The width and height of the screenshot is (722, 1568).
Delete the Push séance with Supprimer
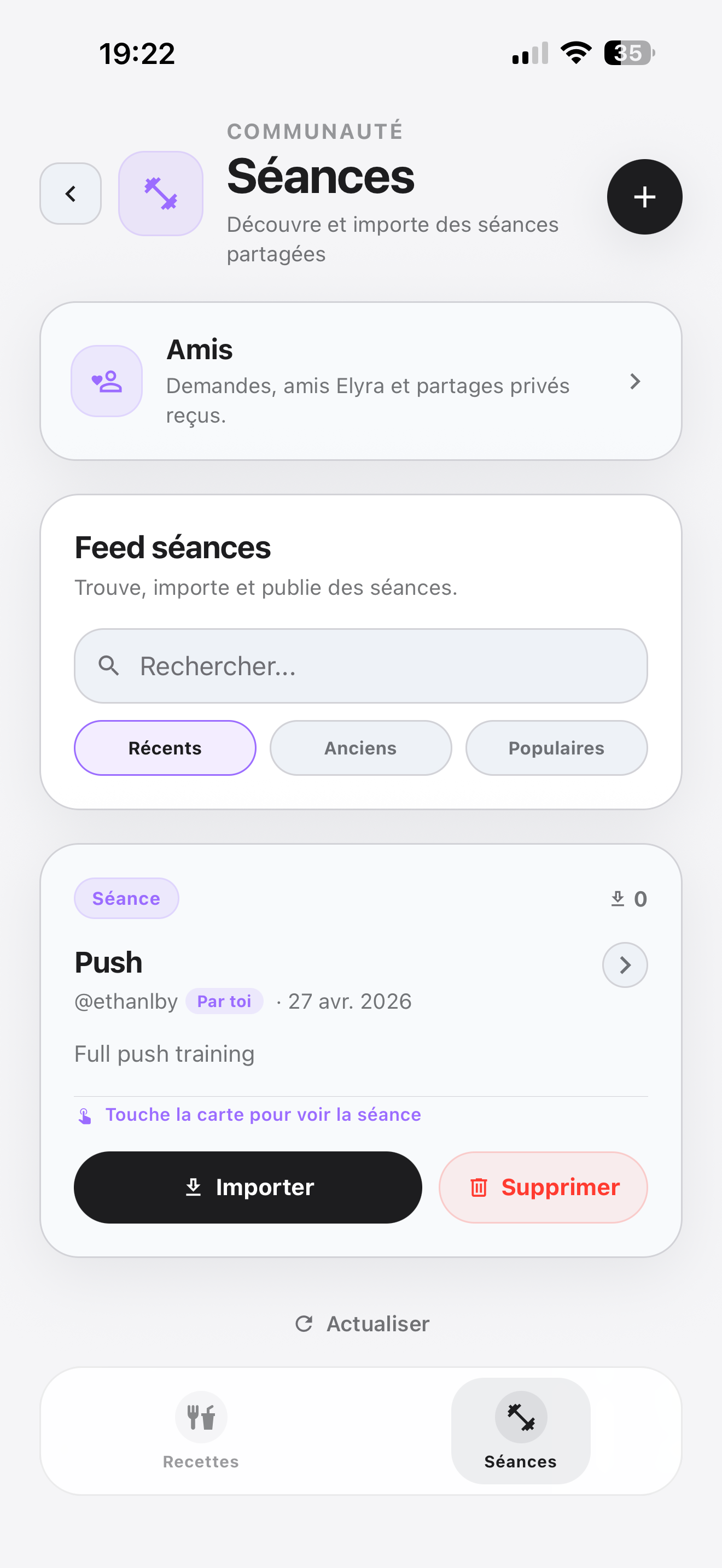click(543, 1187)
